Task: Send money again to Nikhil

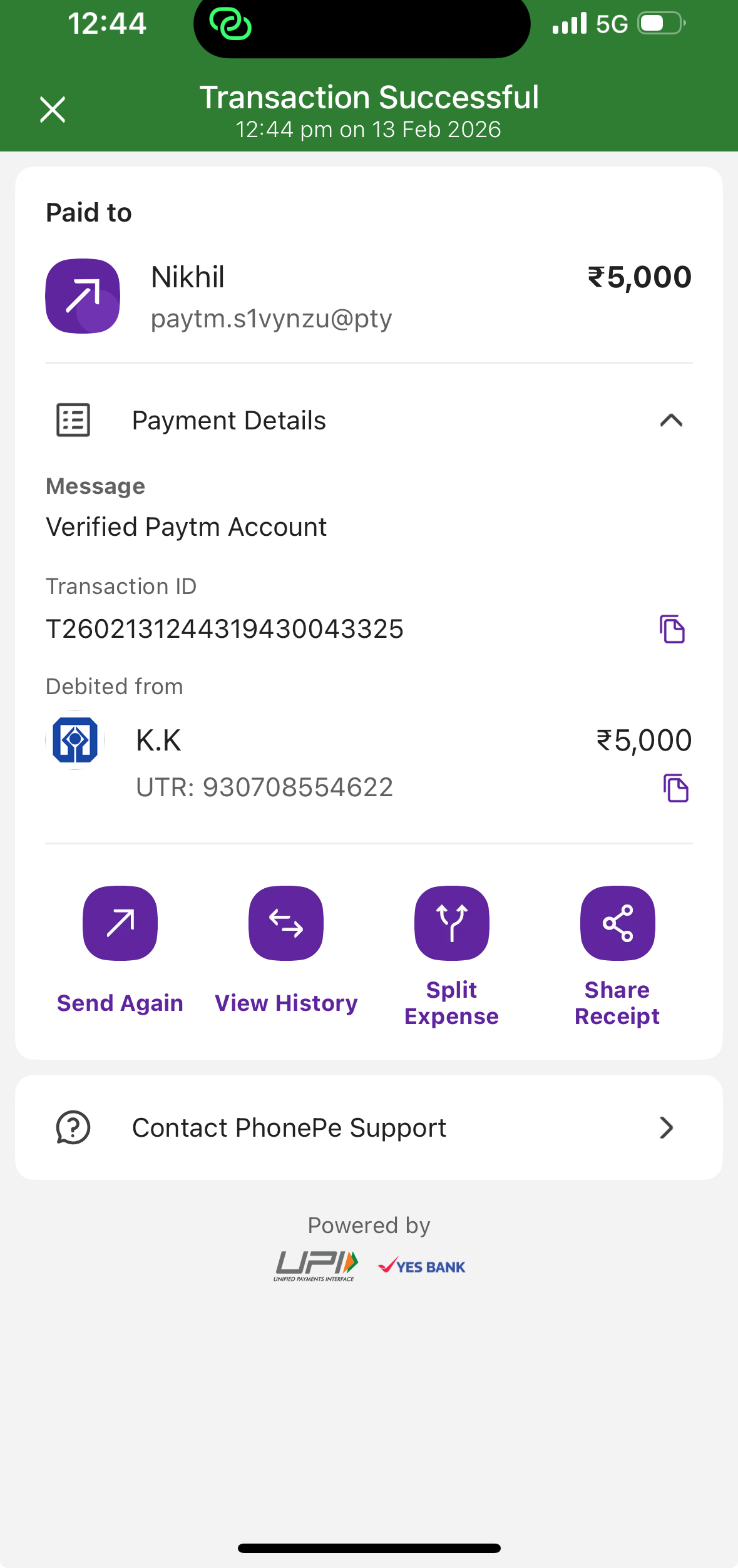Action: click(120, 923)
